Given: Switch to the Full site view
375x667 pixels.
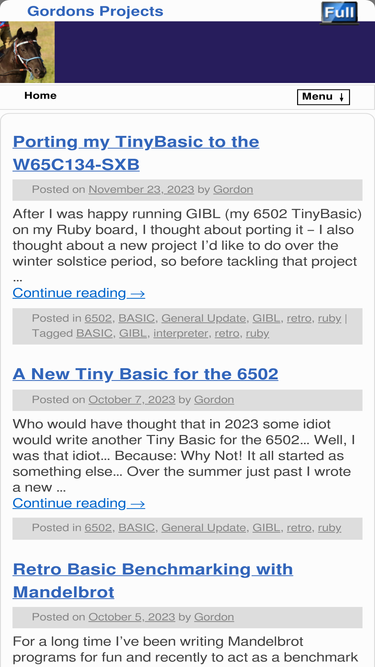Looking at the screenshot, I should pyautogui.click(x=339, y=12).
